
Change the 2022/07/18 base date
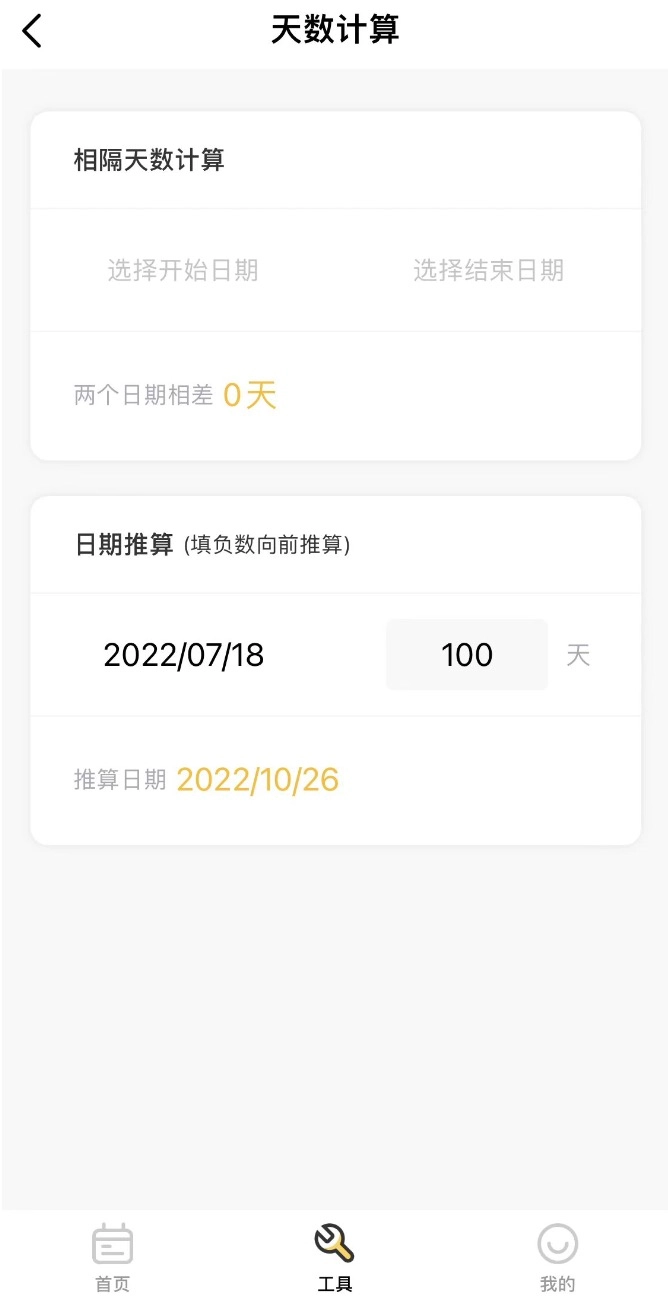click(184, 655)
